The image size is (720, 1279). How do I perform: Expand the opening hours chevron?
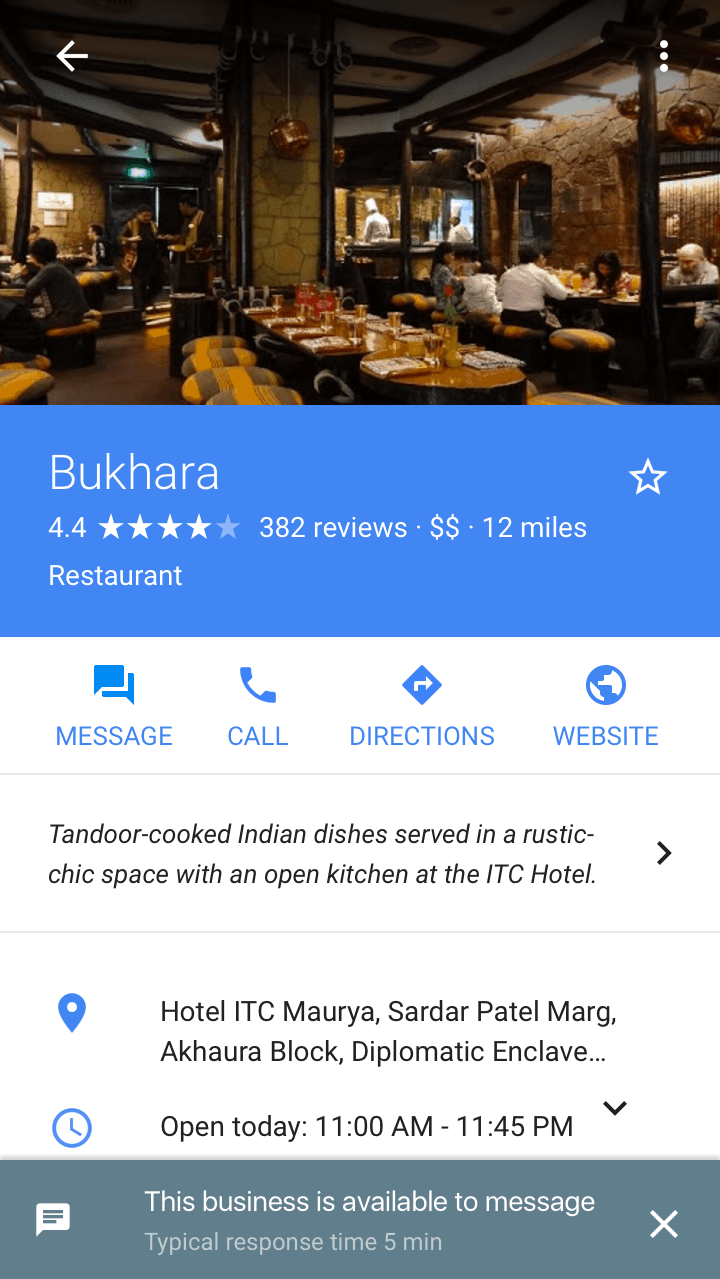614,1108
